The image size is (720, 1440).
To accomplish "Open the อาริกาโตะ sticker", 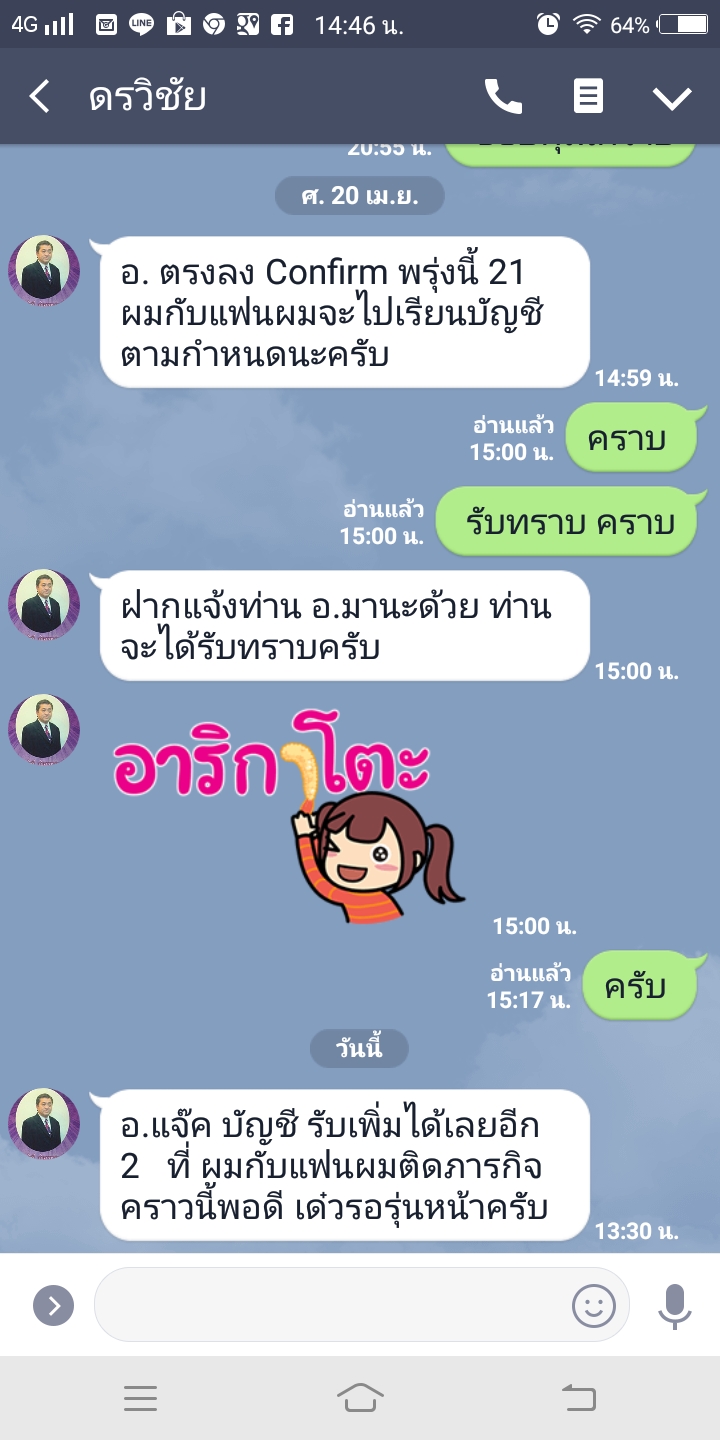I will click(290, 810).
